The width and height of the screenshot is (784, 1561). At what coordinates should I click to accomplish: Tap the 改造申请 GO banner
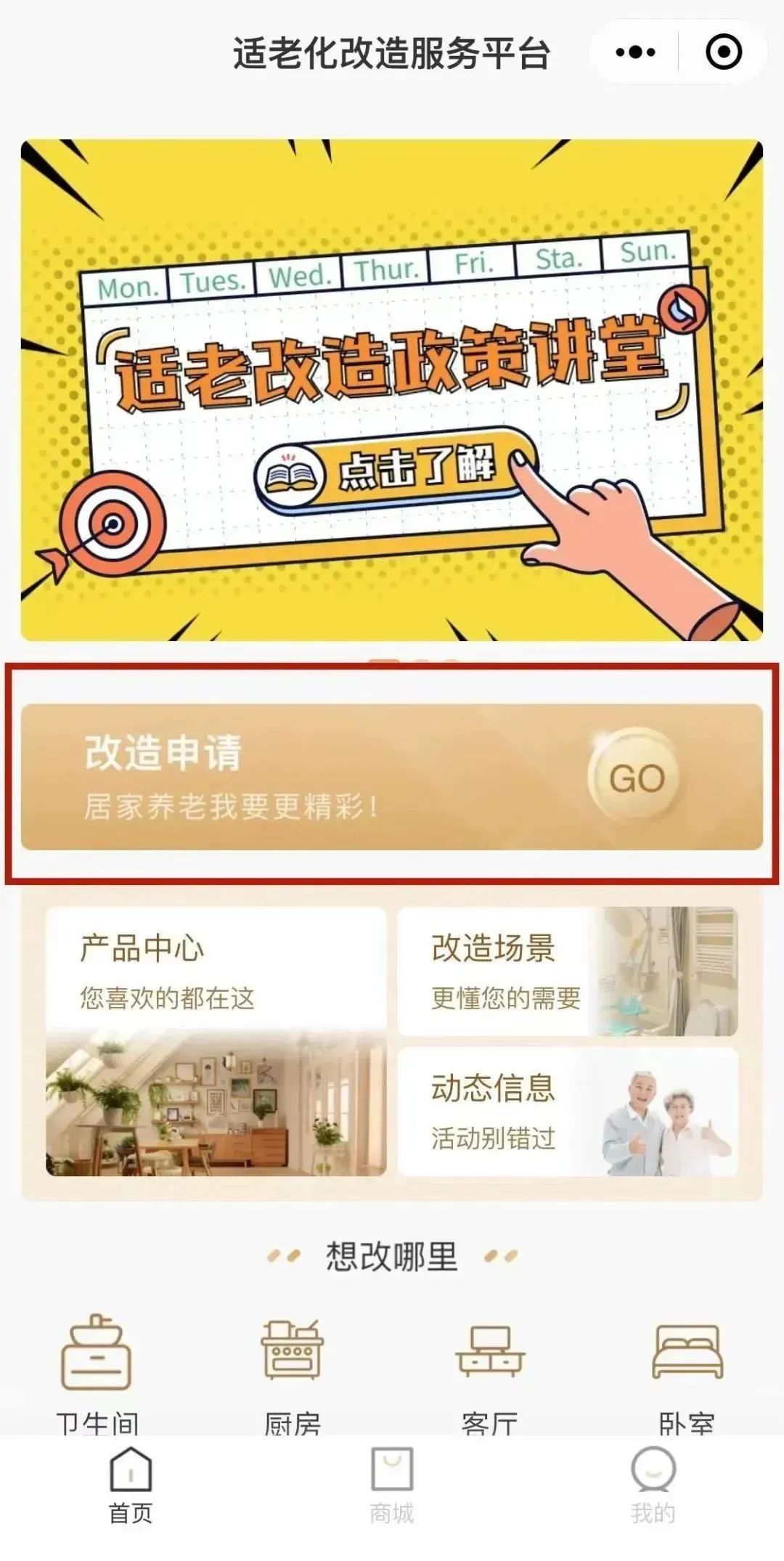pyautogui.click(x=392, y=777)
